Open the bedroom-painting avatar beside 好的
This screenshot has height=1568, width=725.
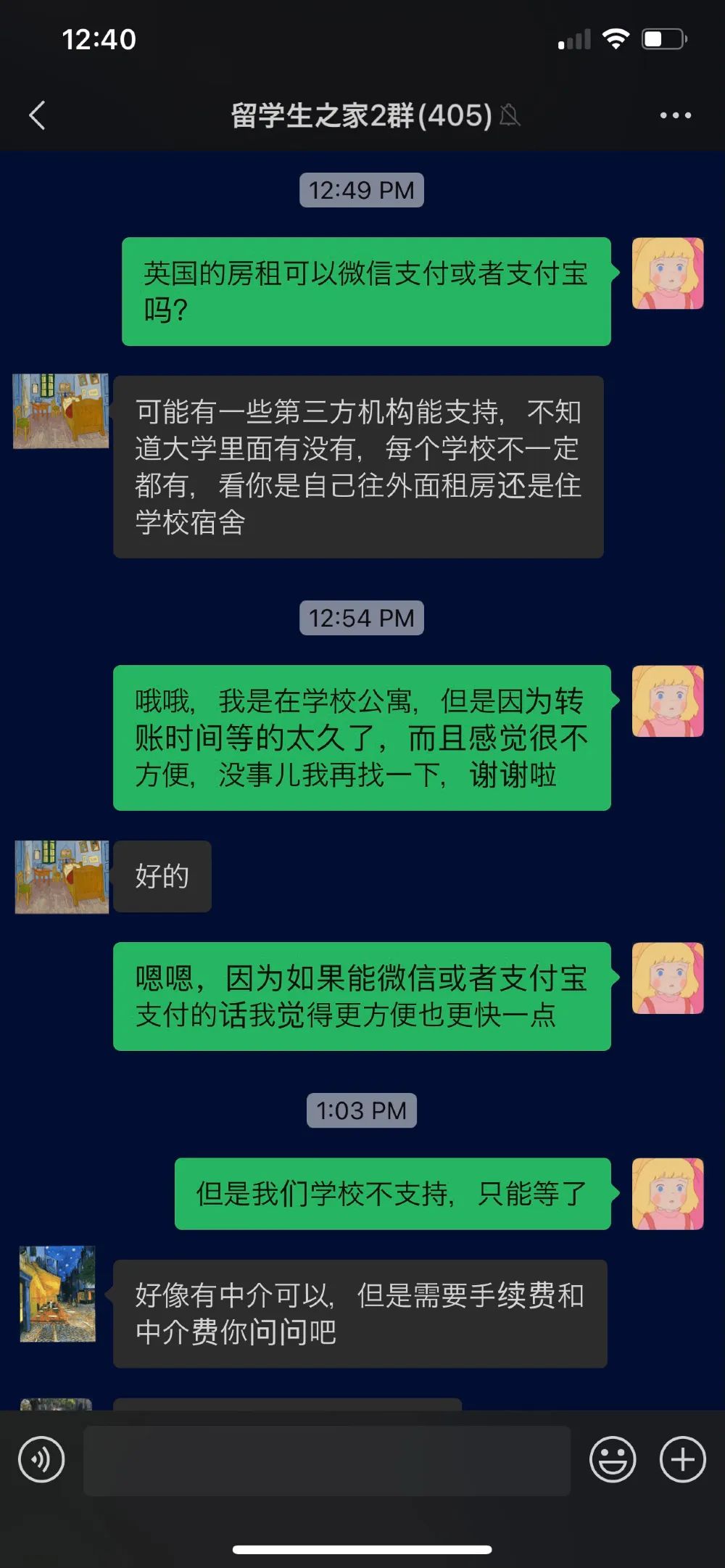tap(62, 877)
